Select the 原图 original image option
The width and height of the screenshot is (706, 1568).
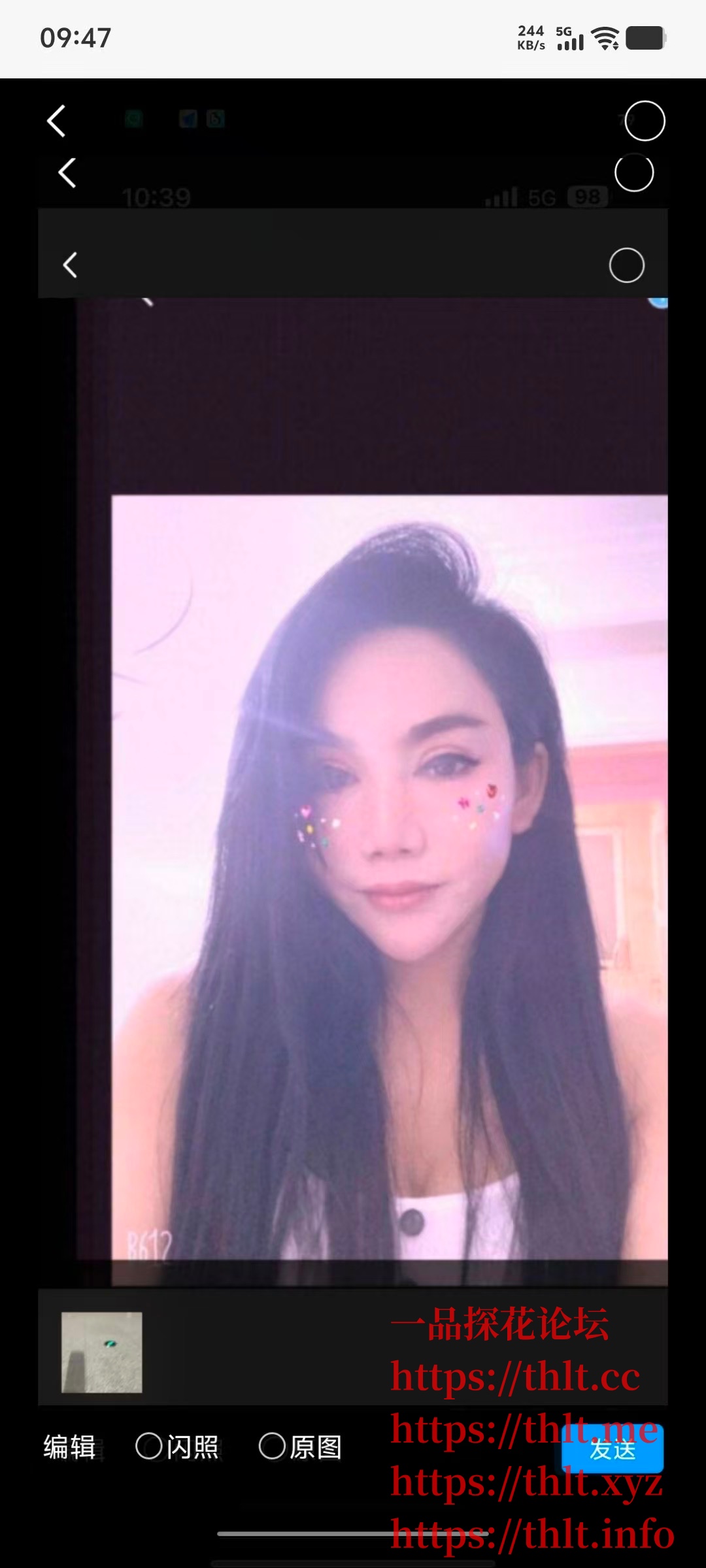(299, 1447)
